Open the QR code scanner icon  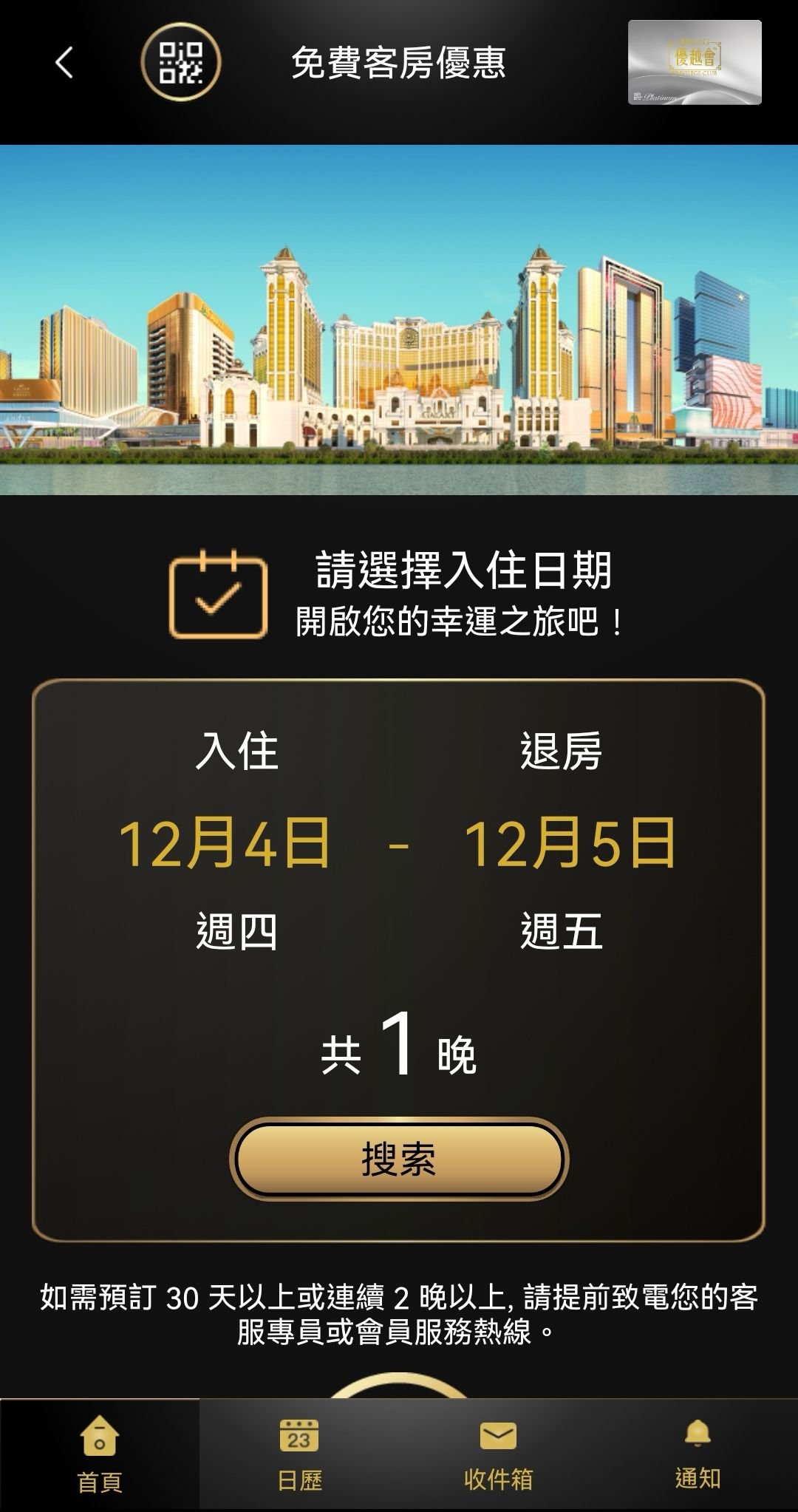181,63
